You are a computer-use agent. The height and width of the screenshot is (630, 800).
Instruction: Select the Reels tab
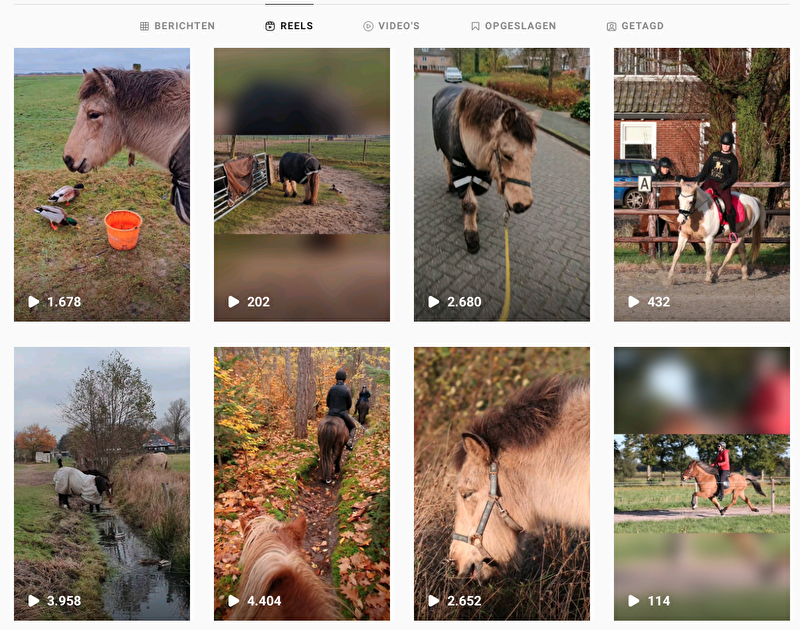tap(289, 26)
